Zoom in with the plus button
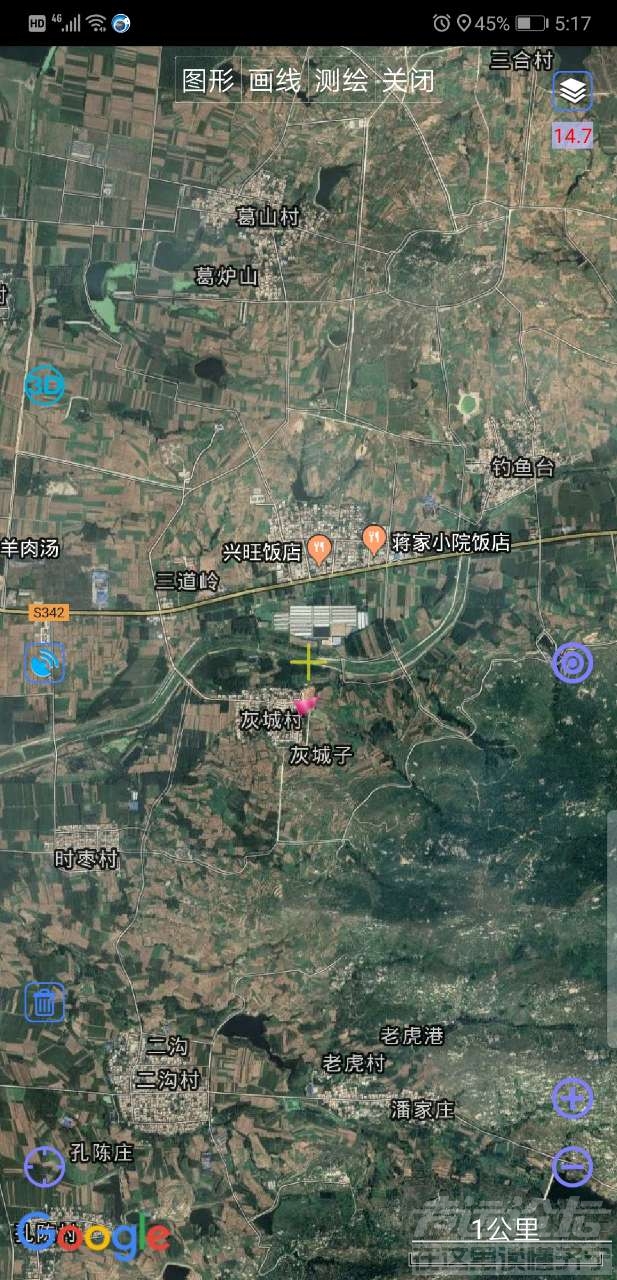This screenshot has width=617, height=1280. point(572,1099)
